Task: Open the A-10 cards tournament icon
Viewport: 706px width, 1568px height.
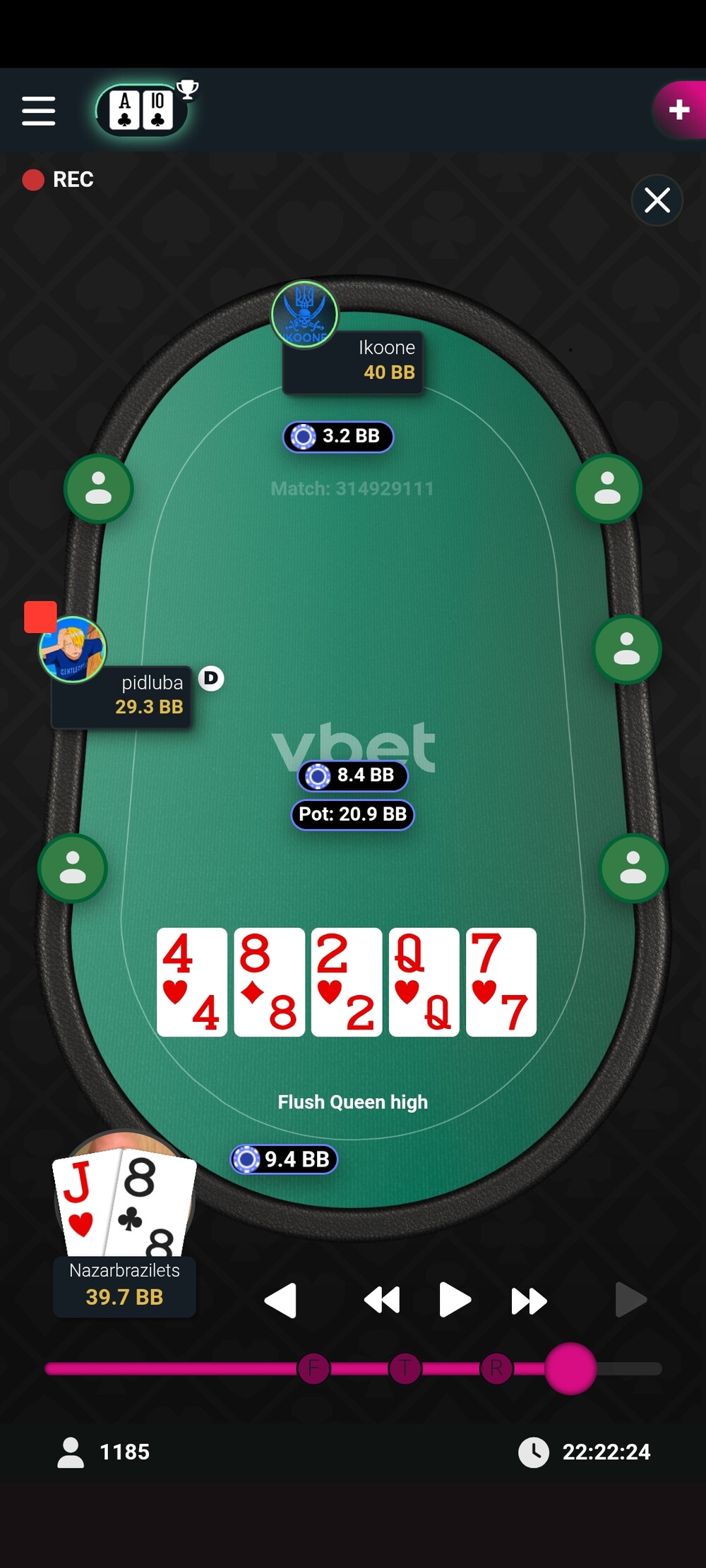Action: click(142, 110)
